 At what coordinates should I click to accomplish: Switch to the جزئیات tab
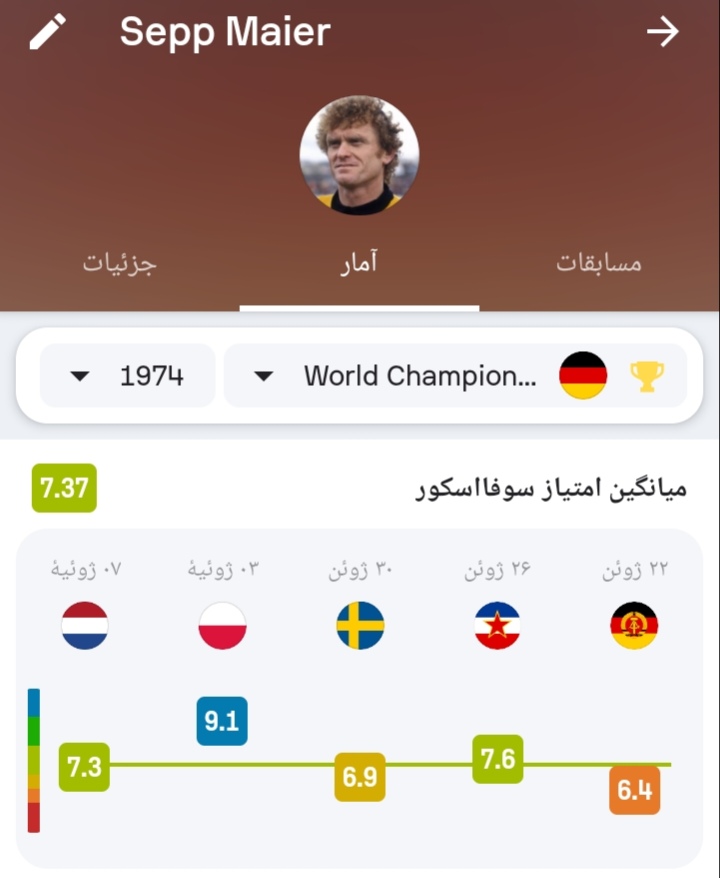point(120,264)
